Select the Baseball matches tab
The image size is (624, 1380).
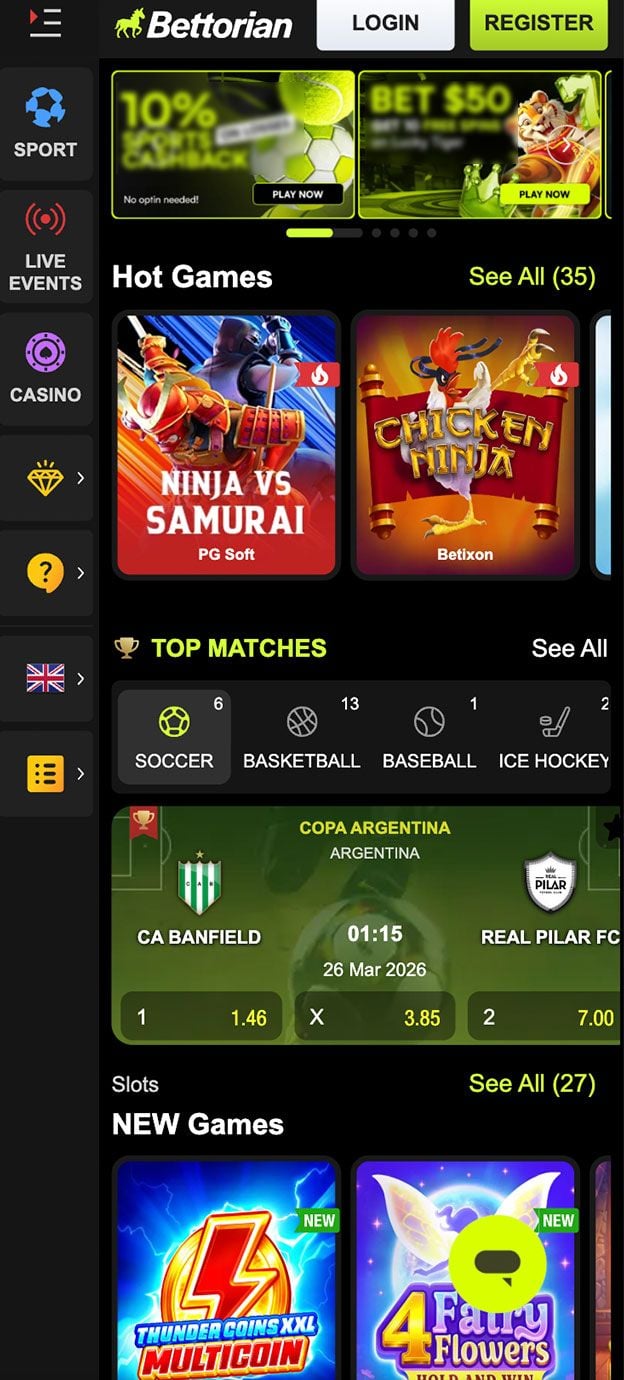(x=429, y=737)
